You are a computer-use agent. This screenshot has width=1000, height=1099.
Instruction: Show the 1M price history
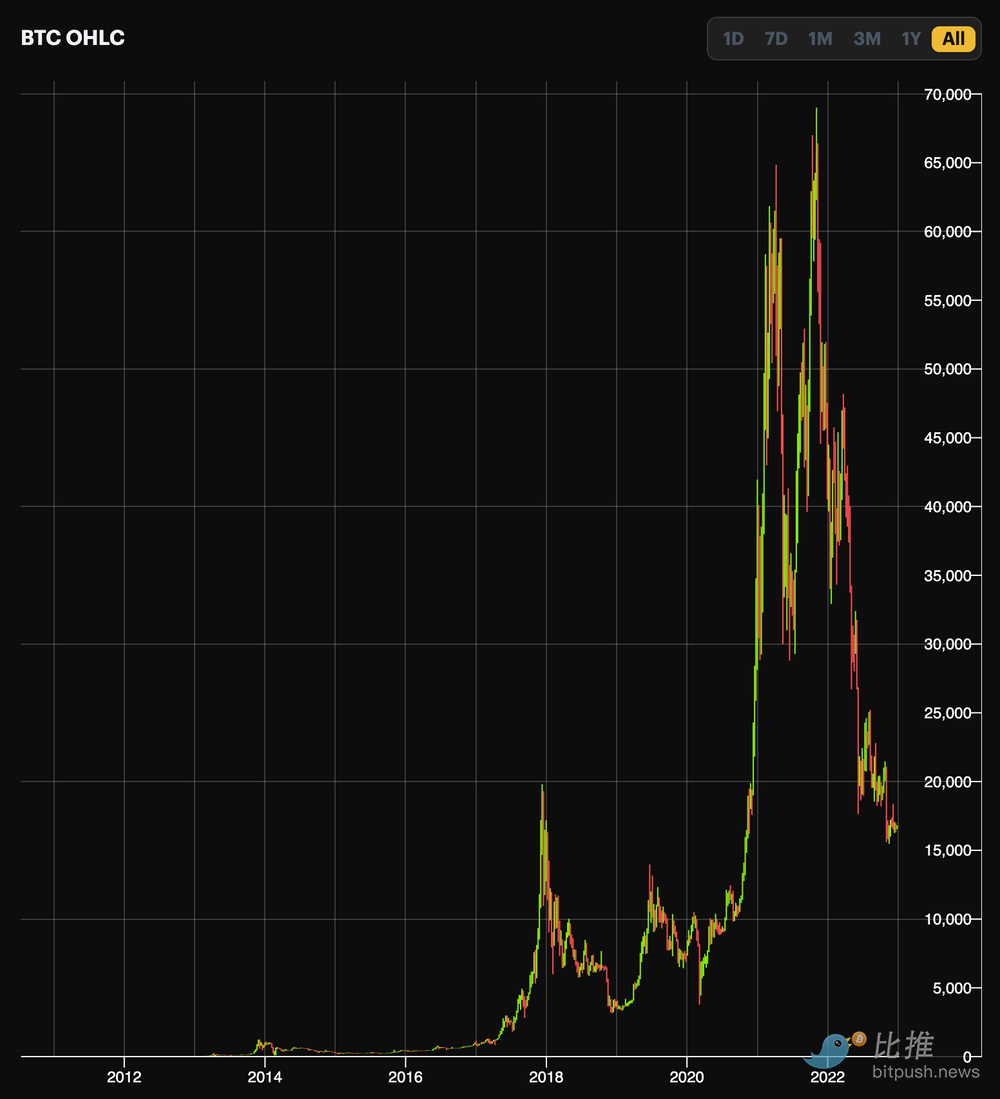click(820, 39)
